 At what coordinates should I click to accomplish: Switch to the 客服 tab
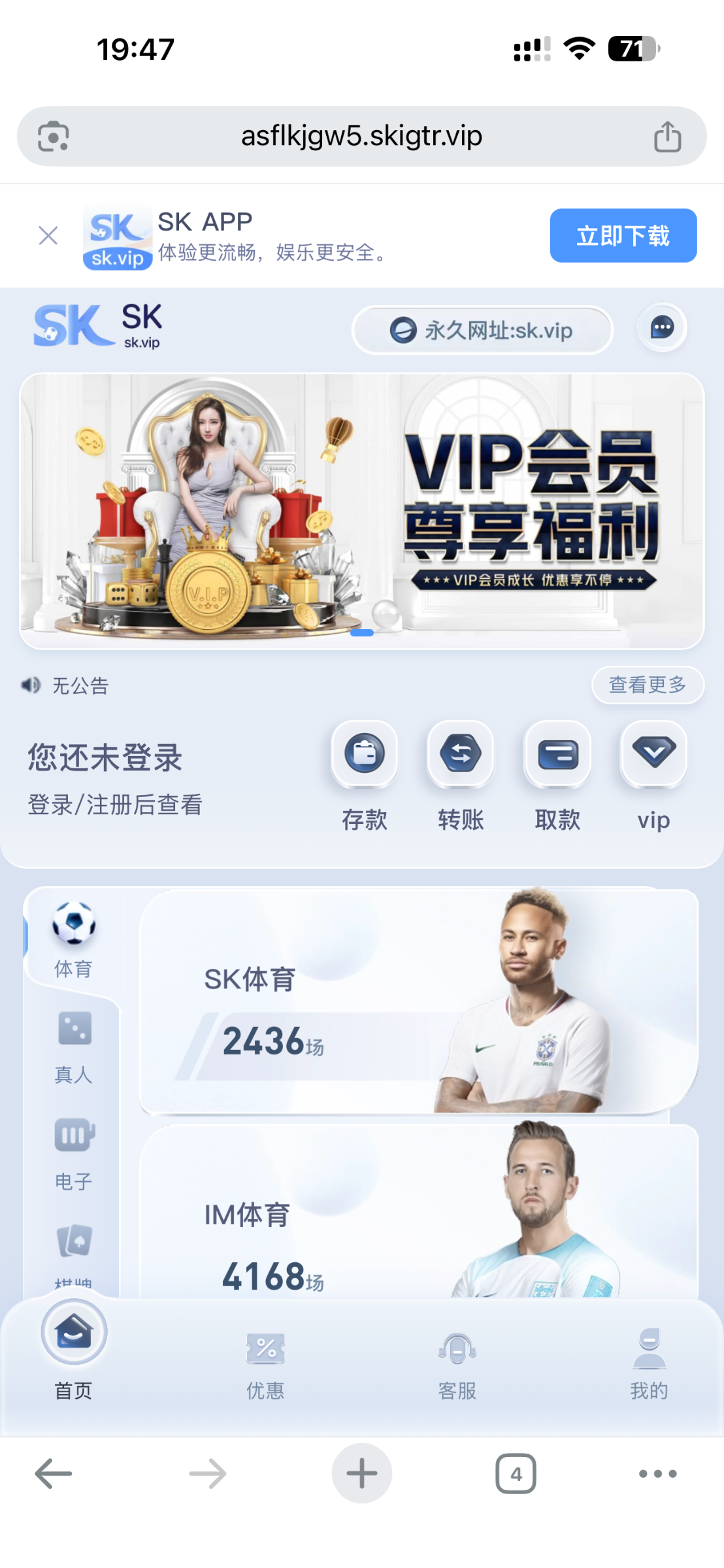(457, 1364)
